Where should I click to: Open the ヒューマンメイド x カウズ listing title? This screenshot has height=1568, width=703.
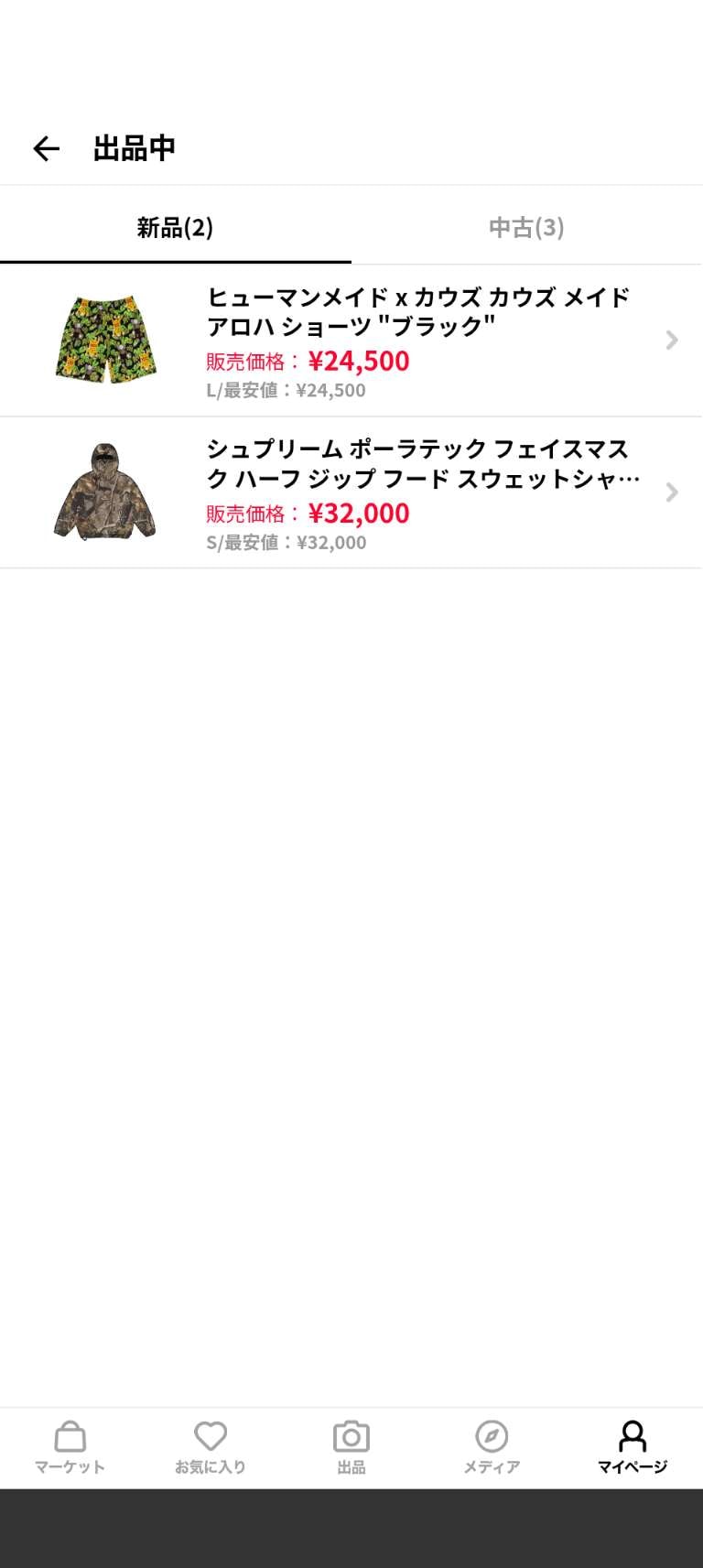point(416,311)
